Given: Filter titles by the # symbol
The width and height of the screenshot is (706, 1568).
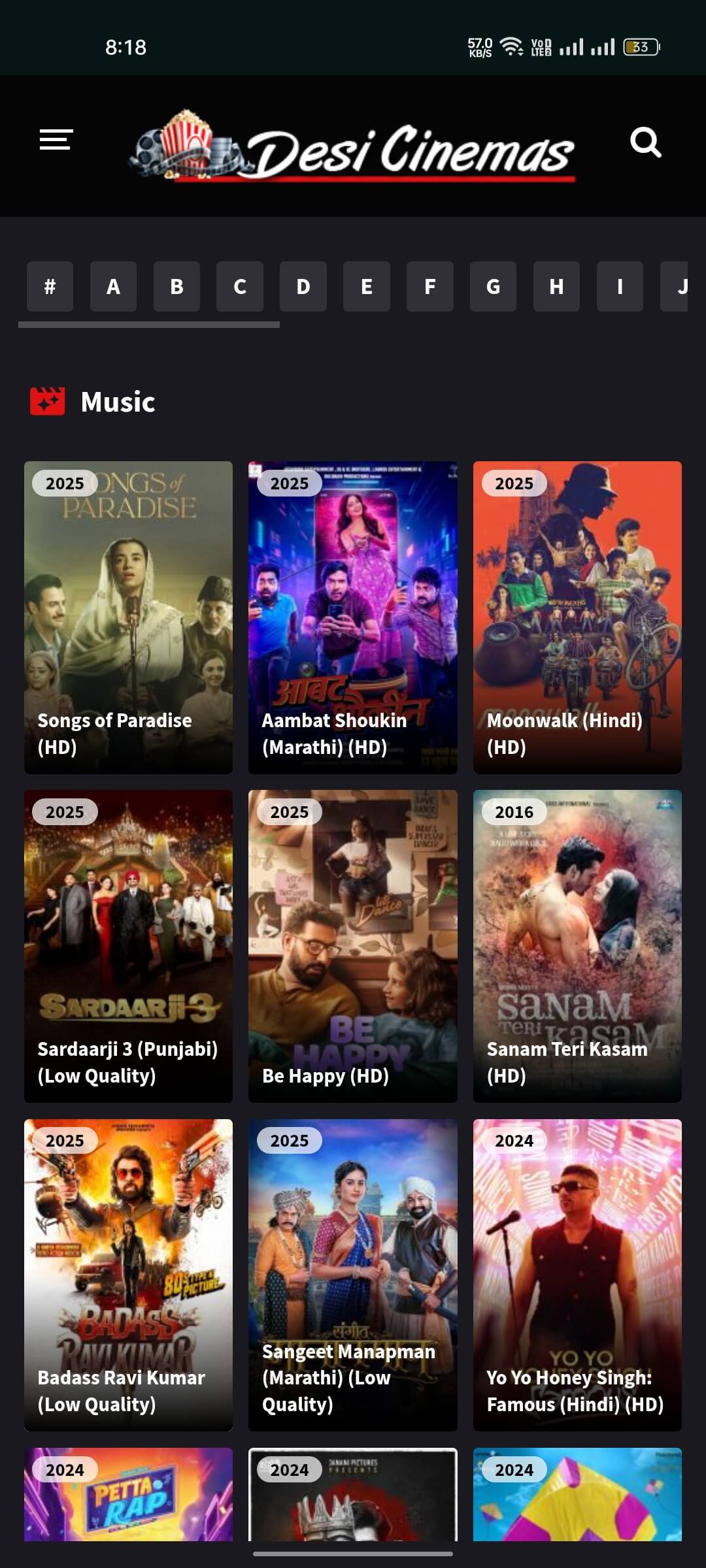Looking at the screenshot, I should pos(50,287).
